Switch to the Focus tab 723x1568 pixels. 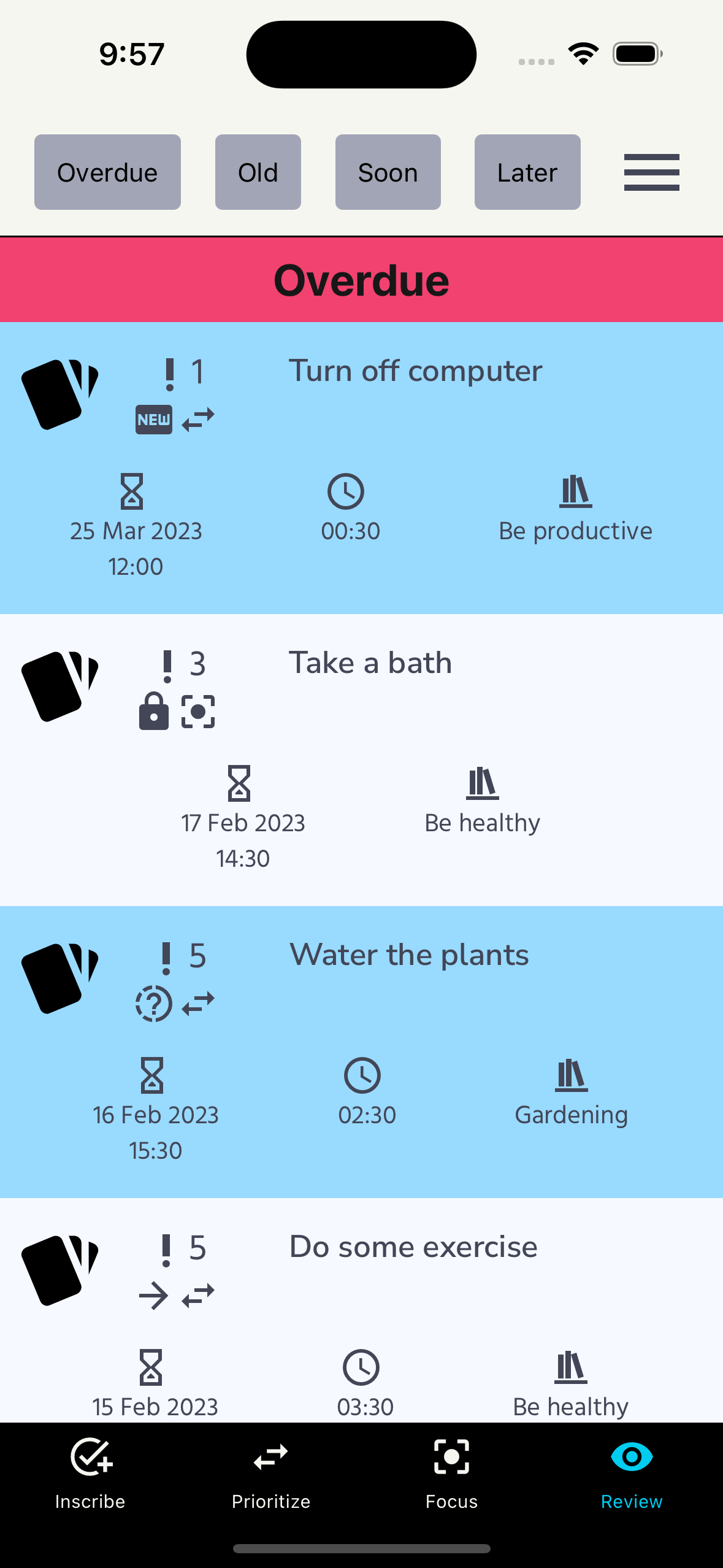pos(451,1474)
